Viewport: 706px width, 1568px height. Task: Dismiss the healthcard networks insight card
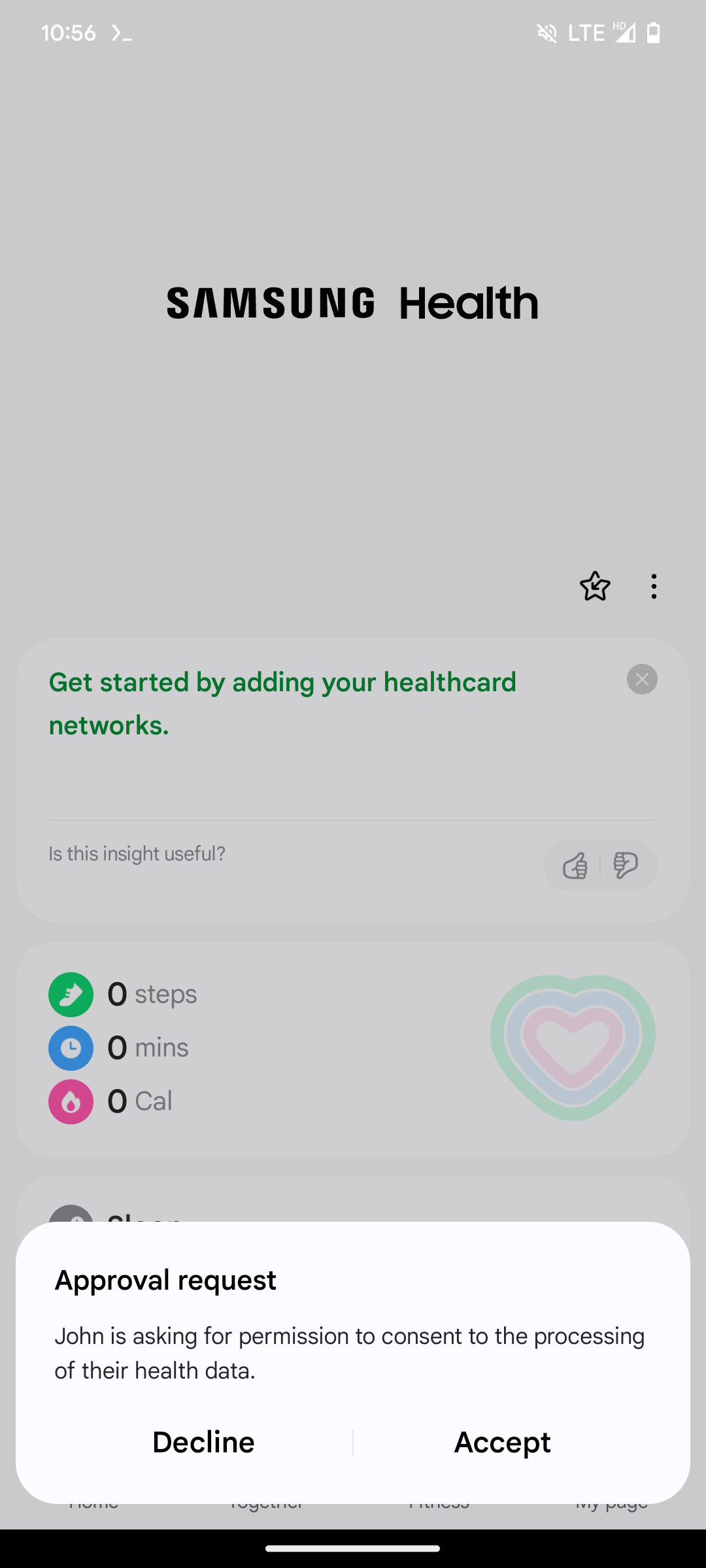(642, 679)
